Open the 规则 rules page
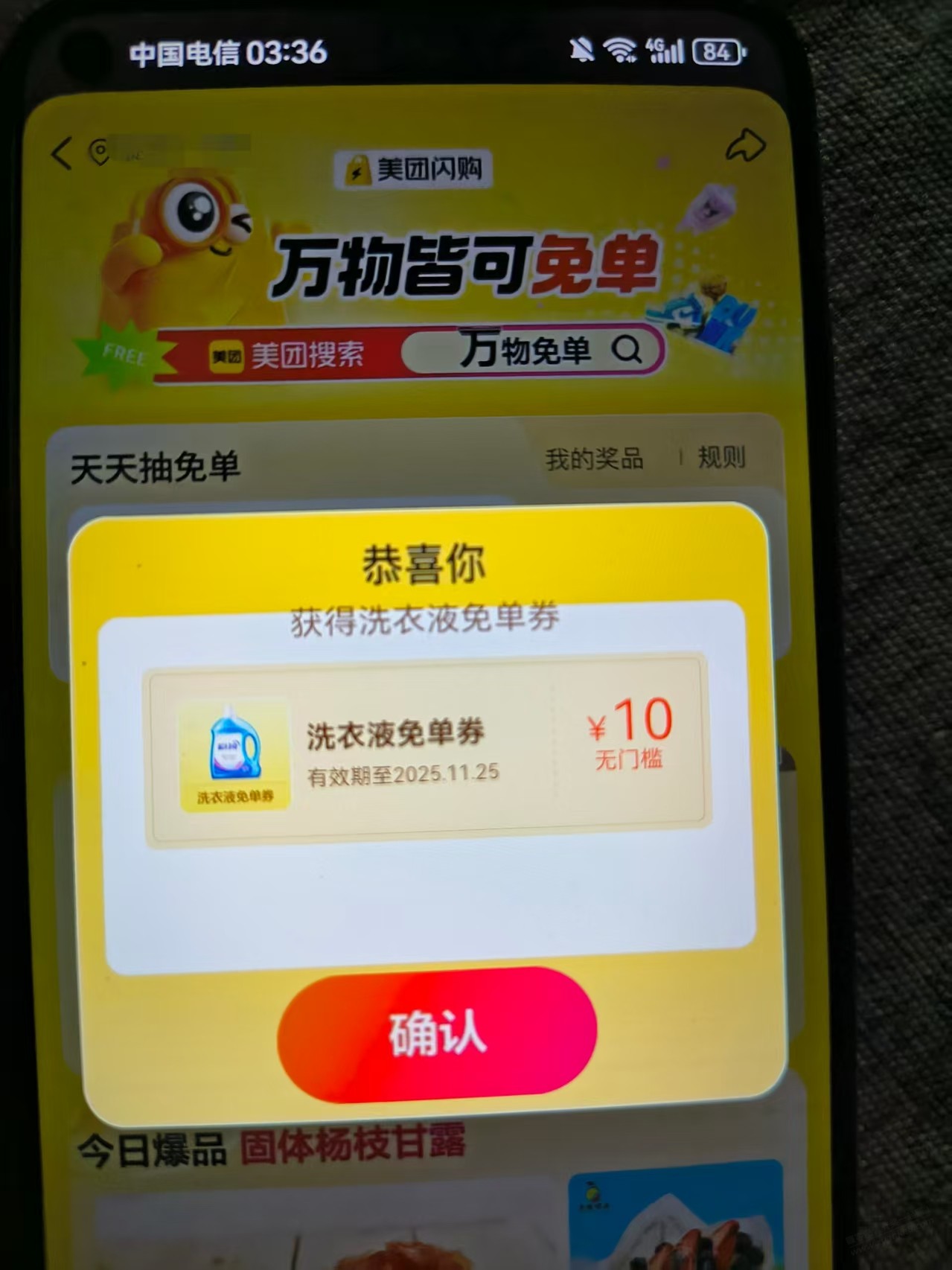Image resolution: width=952 pixels, height=1270 pixels. click(721, 457)
